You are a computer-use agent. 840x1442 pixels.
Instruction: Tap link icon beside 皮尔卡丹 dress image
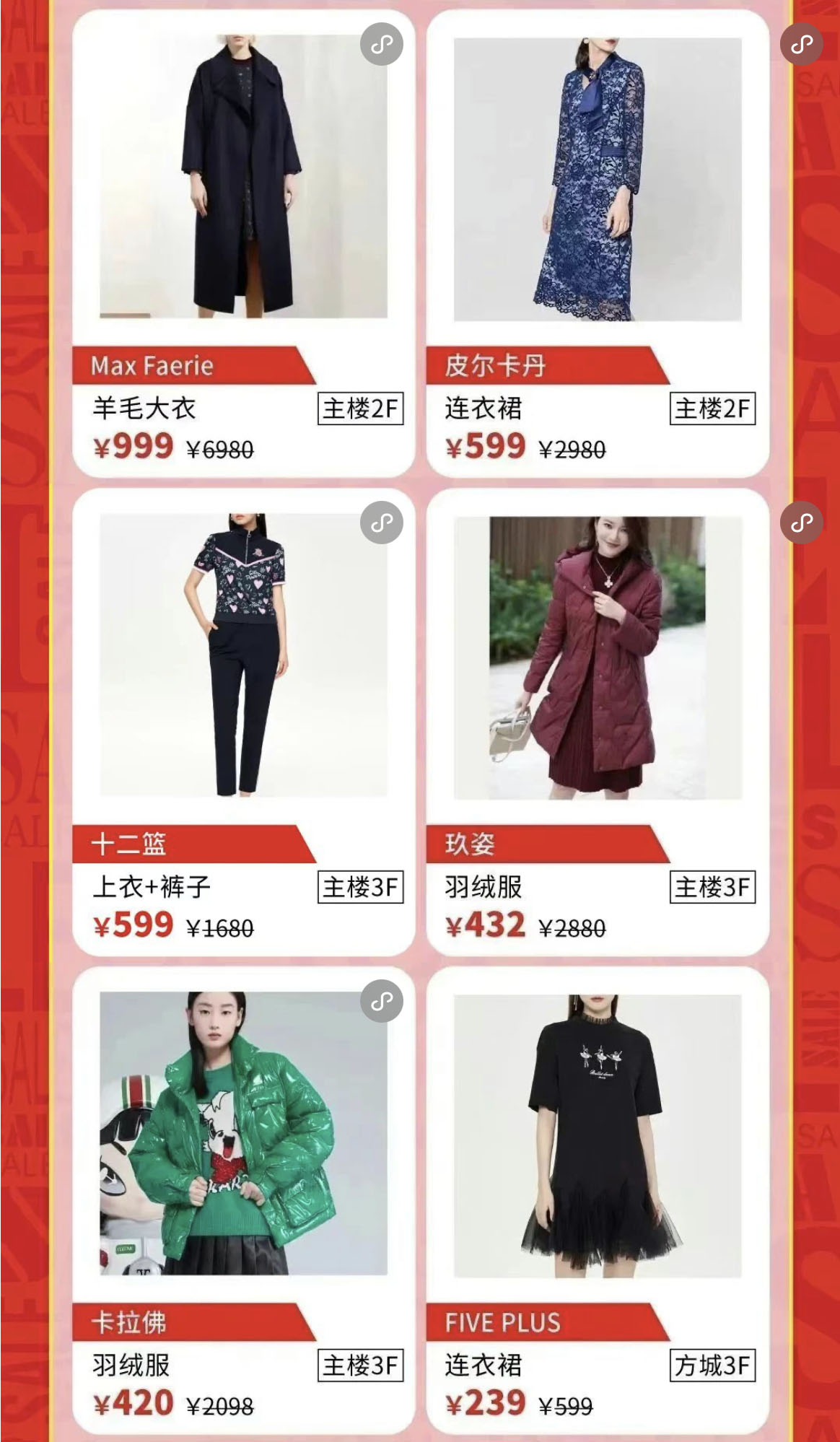(801, 45)
